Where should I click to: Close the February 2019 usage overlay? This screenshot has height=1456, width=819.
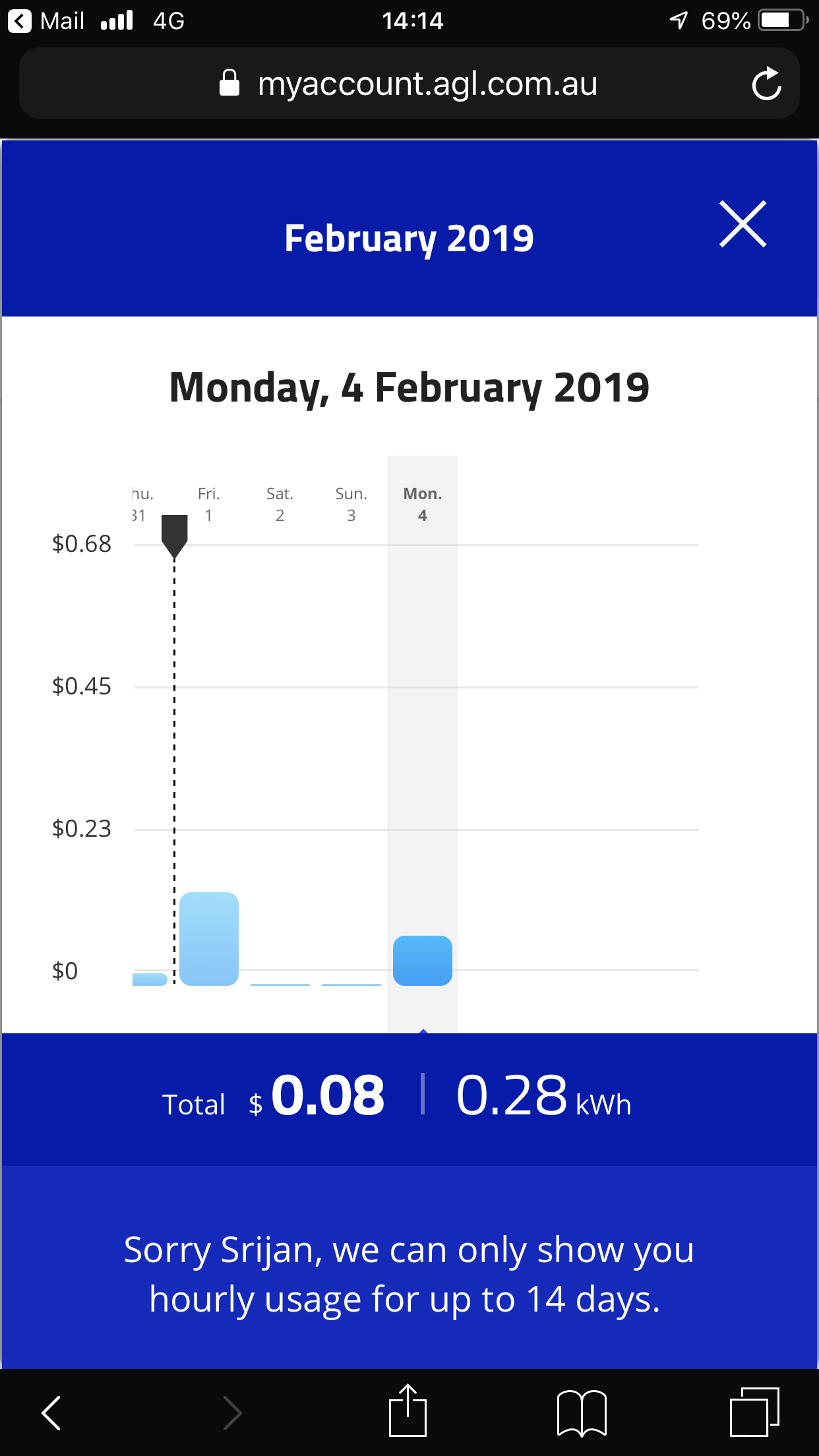coord(743,224)
